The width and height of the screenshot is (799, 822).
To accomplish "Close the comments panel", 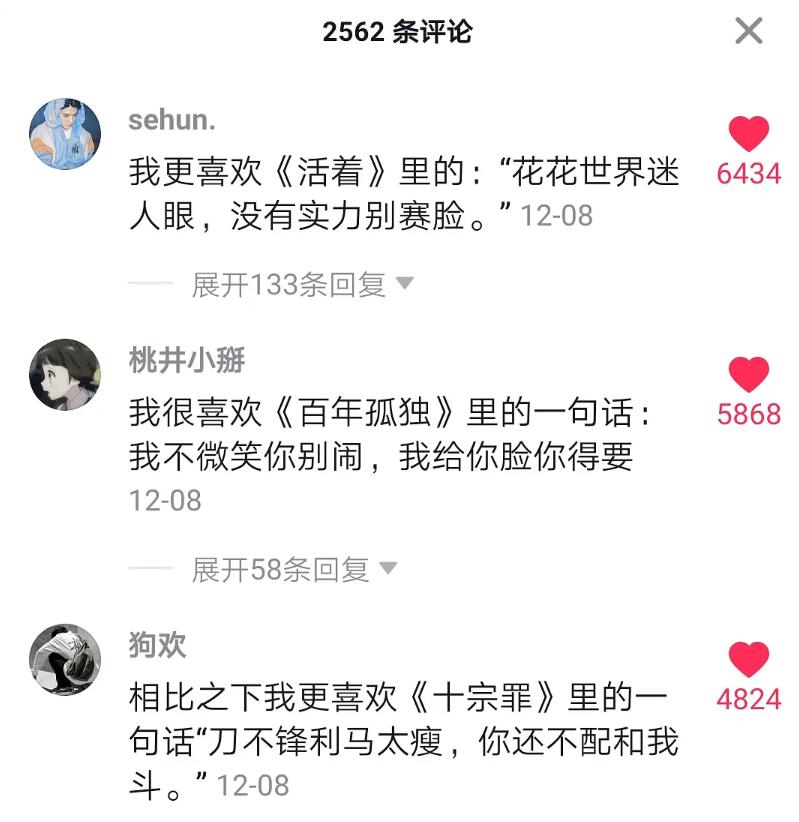I will pos(747,31).
